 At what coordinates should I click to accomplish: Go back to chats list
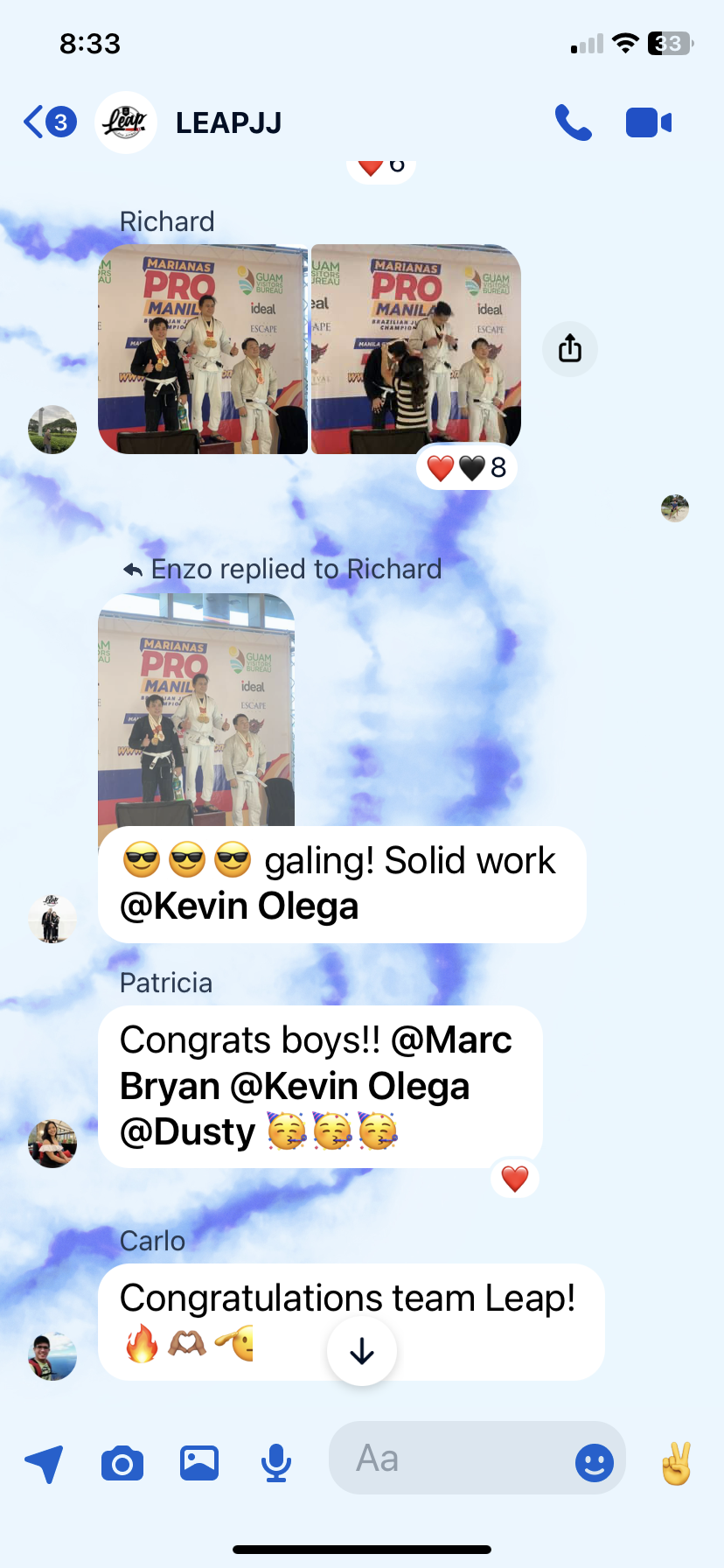(x=49, y=122)
